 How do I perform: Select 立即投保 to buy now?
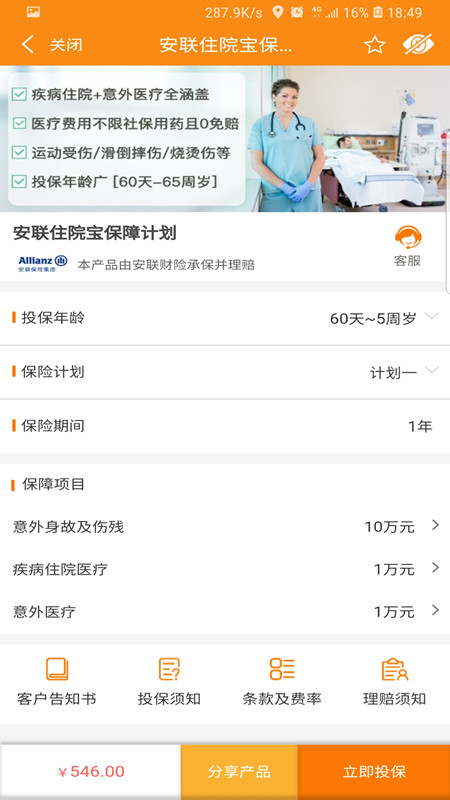[x=374, y=771]
